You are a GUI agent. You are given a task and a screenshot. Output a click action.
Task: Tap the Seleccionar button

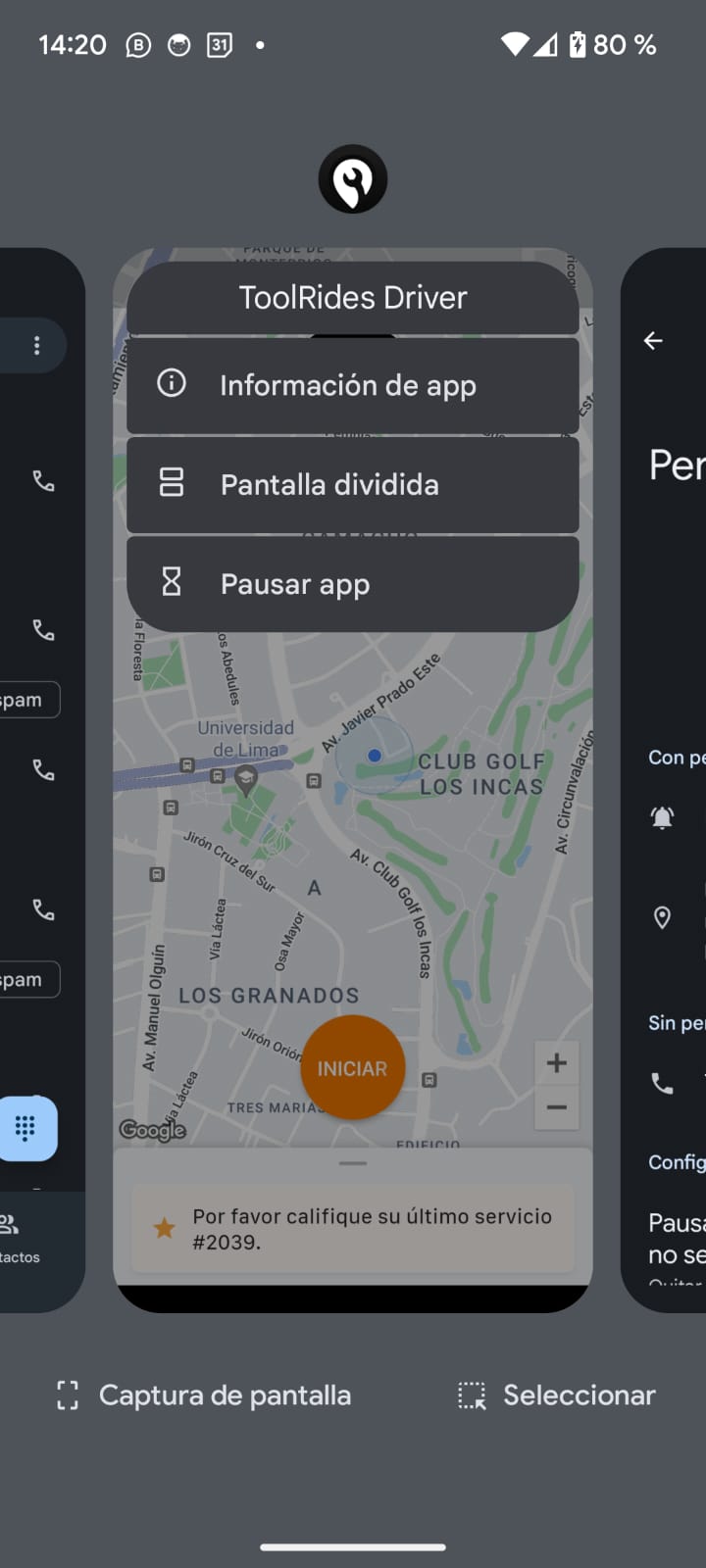(x=556, y=1395)
